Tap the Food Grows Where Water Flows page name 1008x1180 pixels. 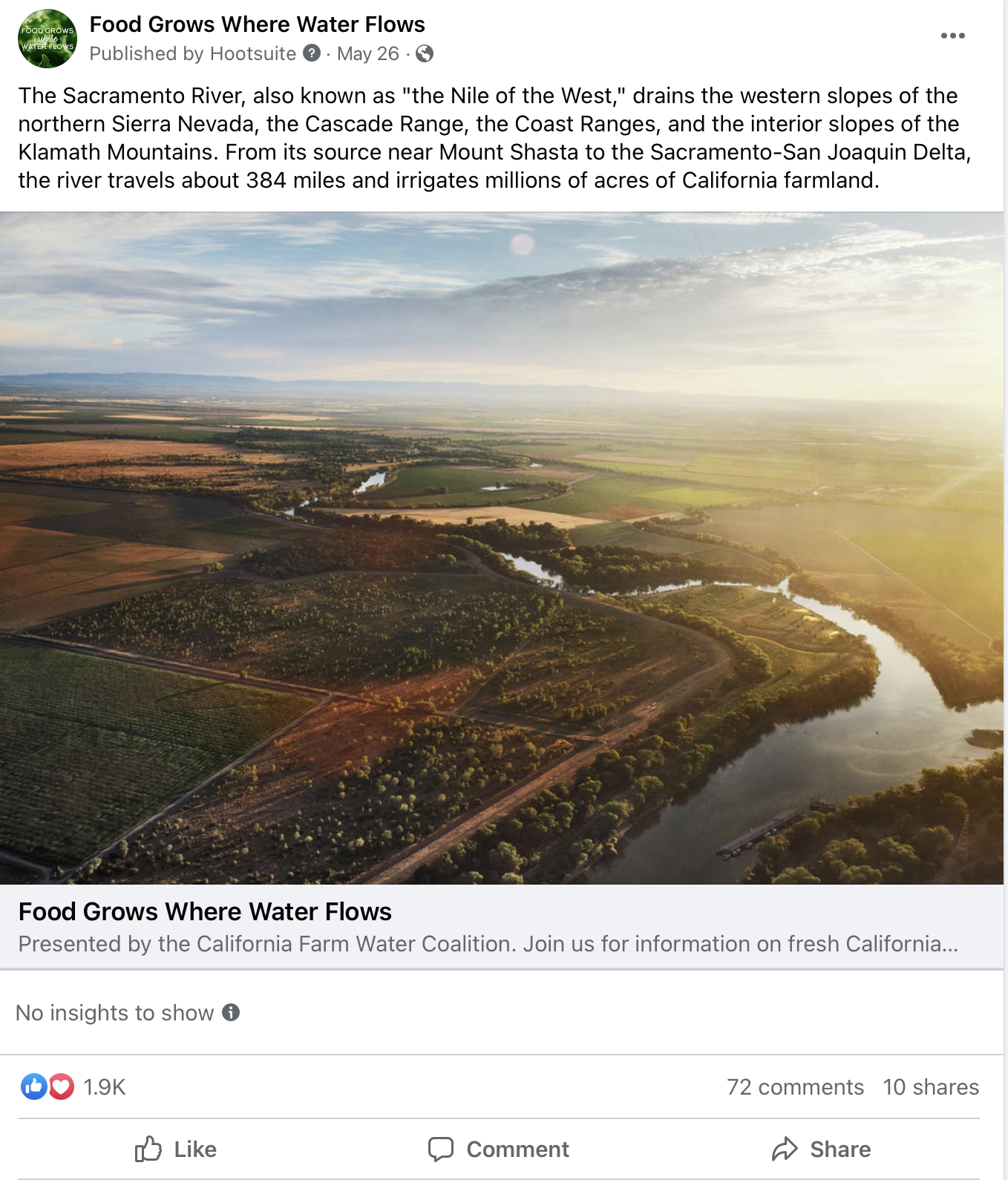coord(257,24)
